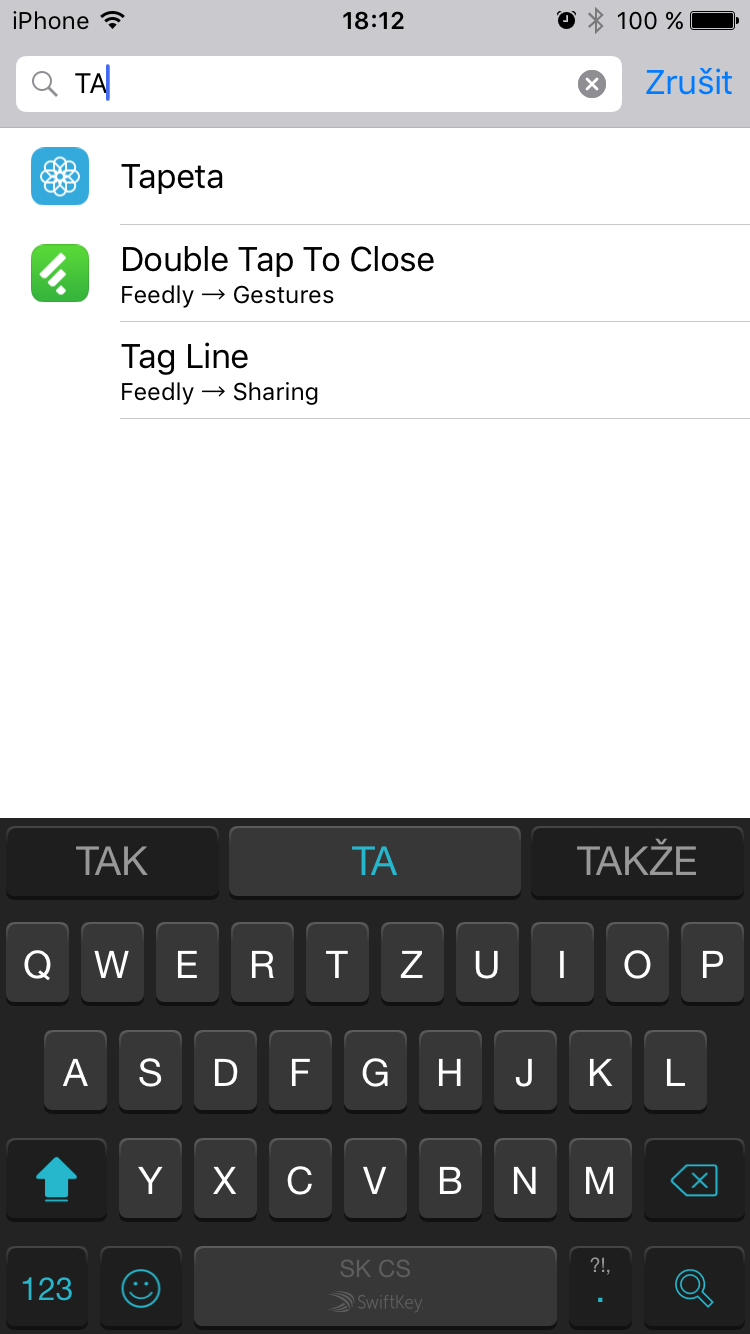Pick the middle TA suggestion
Image resolution: width=750 pixels, height=1334 pixels.
click(375, 861)
